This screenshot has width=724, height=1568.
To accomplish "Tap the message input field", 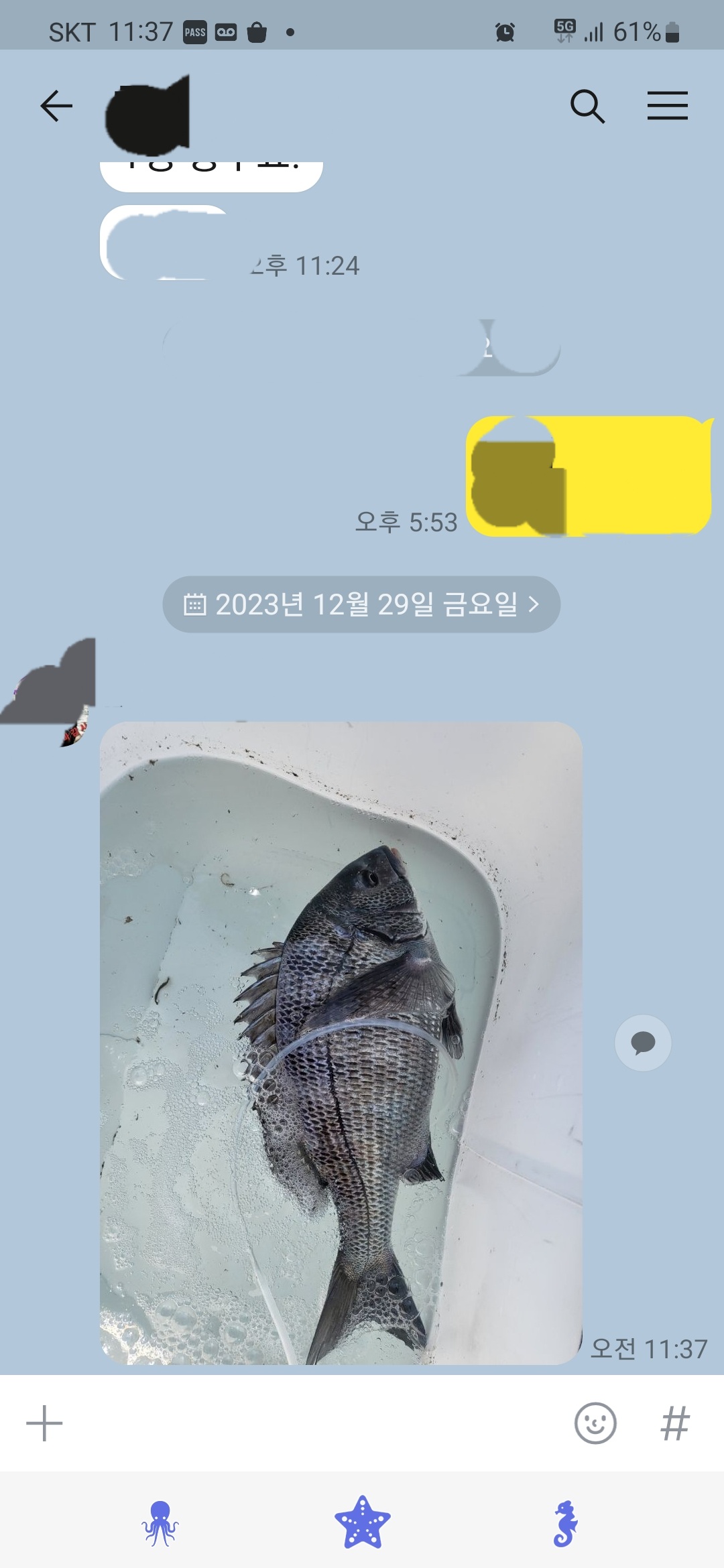I will pyautogui.click(x=315, y=1423).
